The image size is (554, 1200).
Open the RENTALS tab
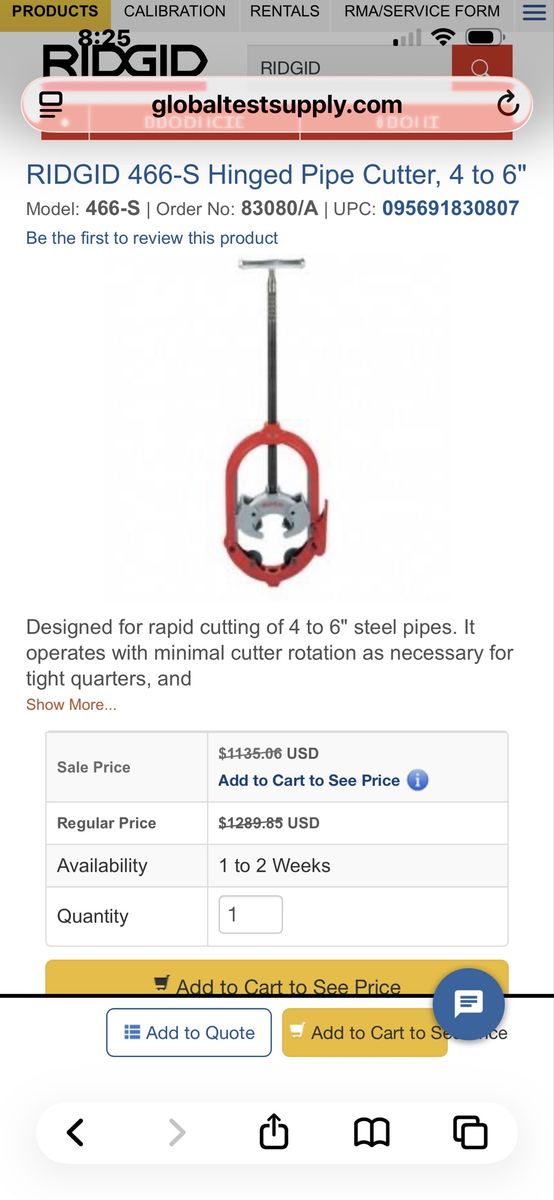(x=285, y=12)
